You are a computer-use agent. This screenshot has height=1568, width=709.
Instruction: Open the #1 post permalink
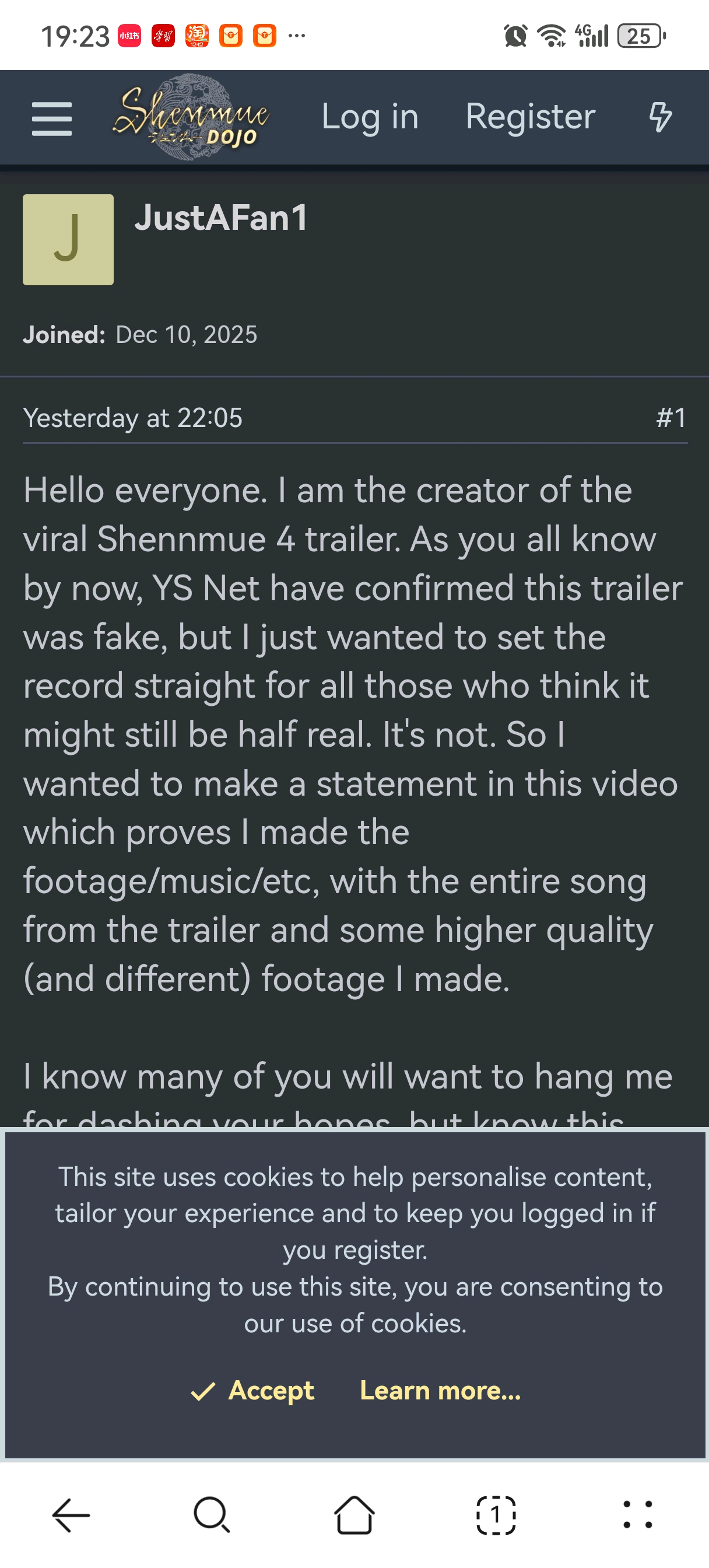point(671,418)
